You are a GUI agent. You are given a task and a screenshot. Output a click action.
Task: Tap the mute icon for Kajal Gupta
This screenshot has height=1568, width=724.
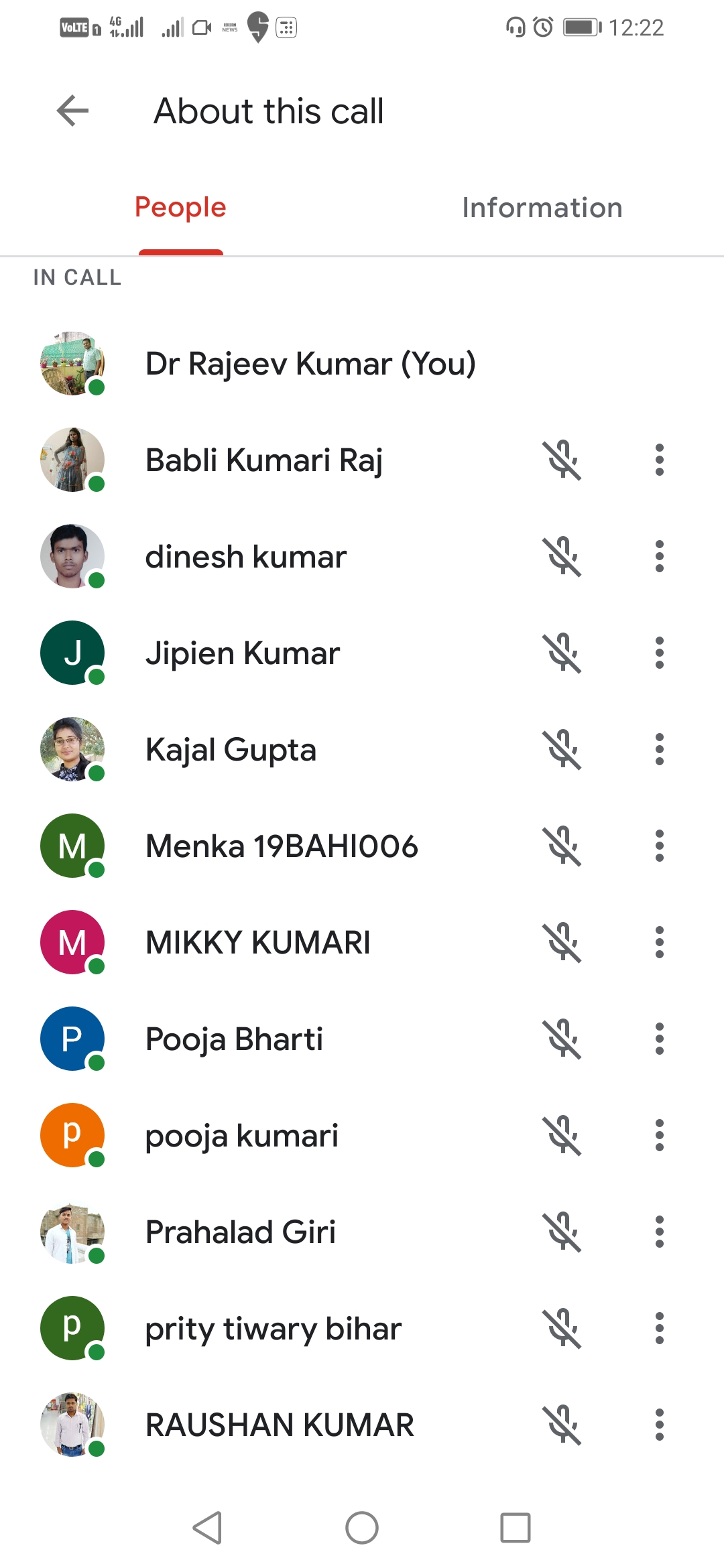[562, 750]
